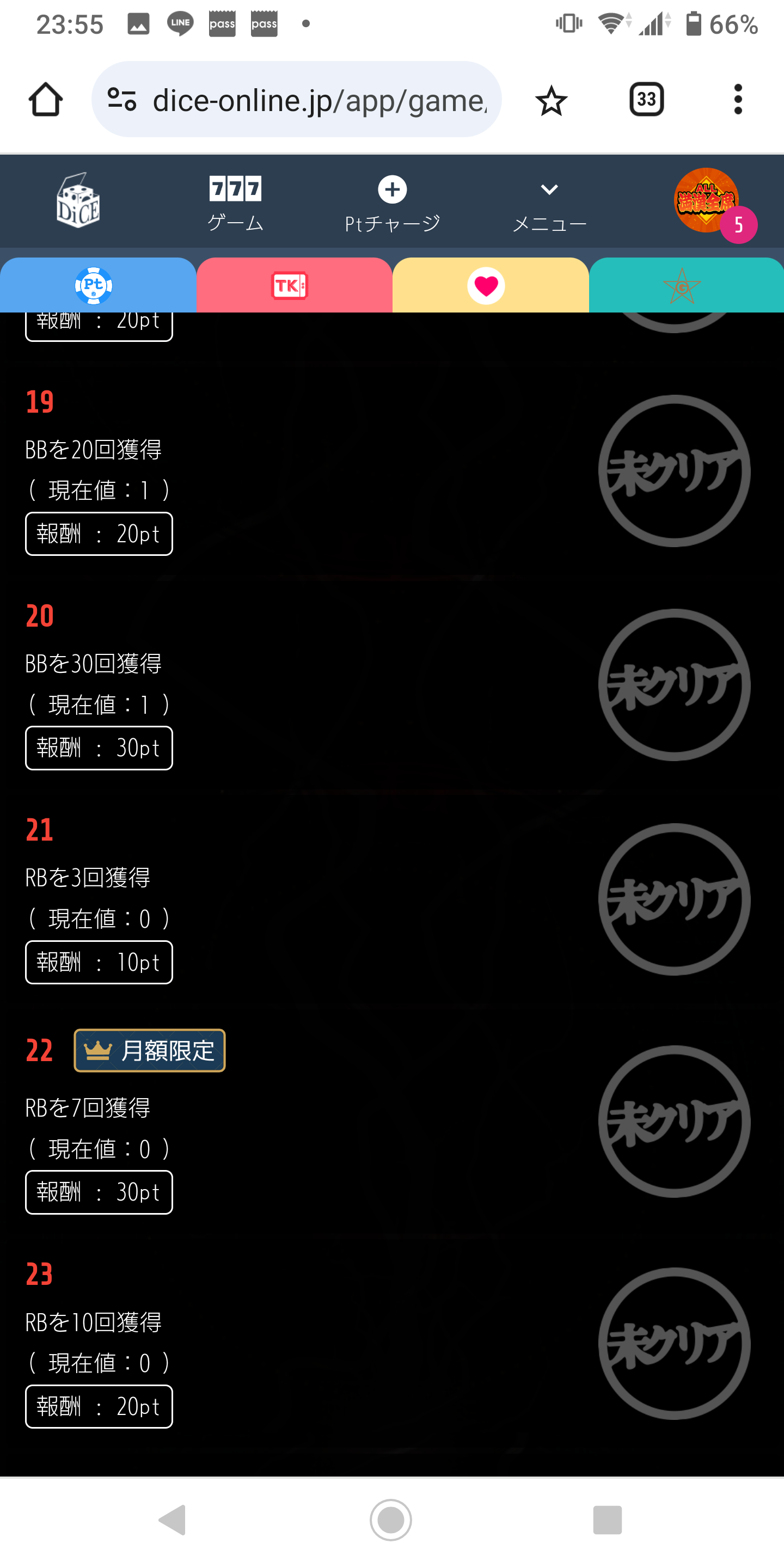The width and height of the screenshot is (784, 1568).
Task: Switch to the pink TK ticket tab
Action: (294, 285)
